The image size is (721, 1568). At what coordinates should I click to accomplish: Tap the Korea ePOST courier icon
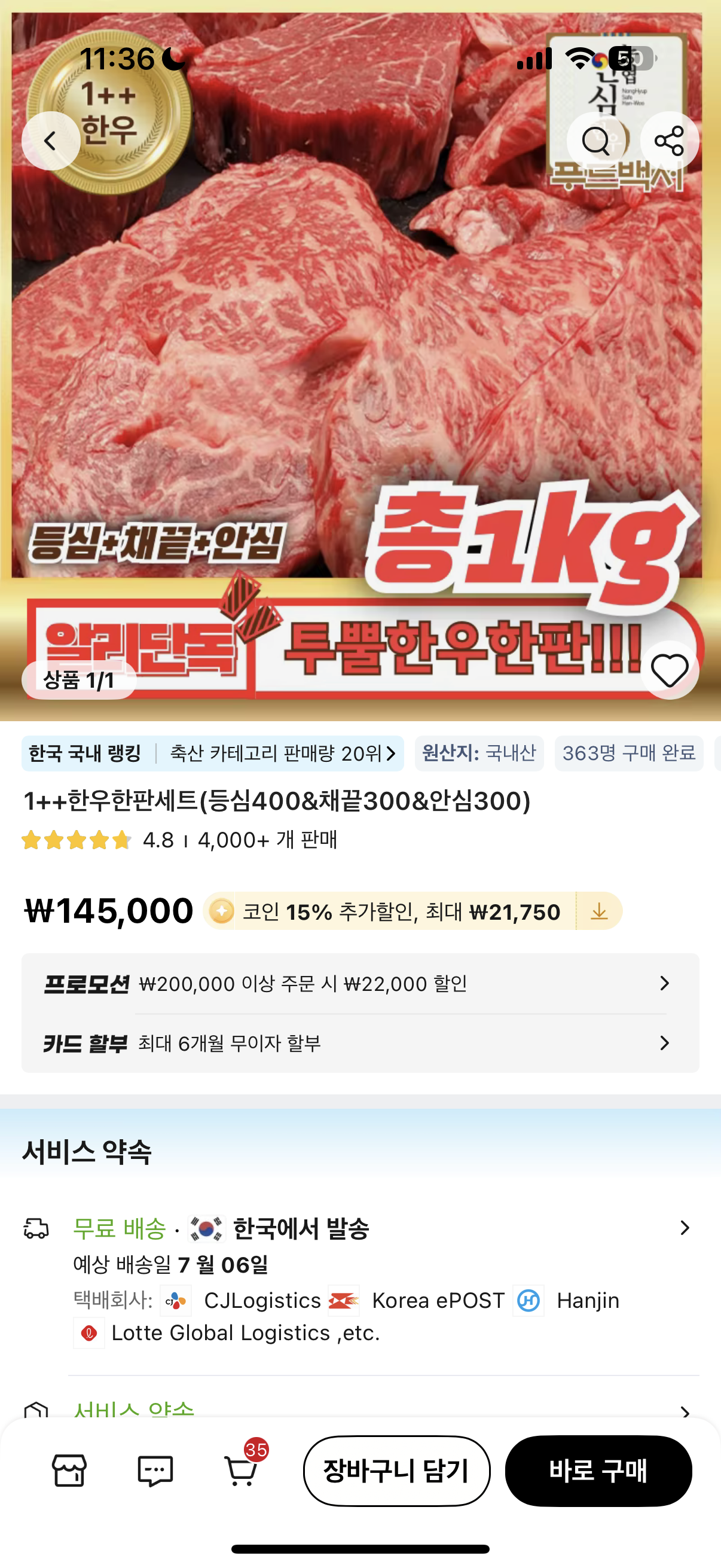tap(344, 1300)
